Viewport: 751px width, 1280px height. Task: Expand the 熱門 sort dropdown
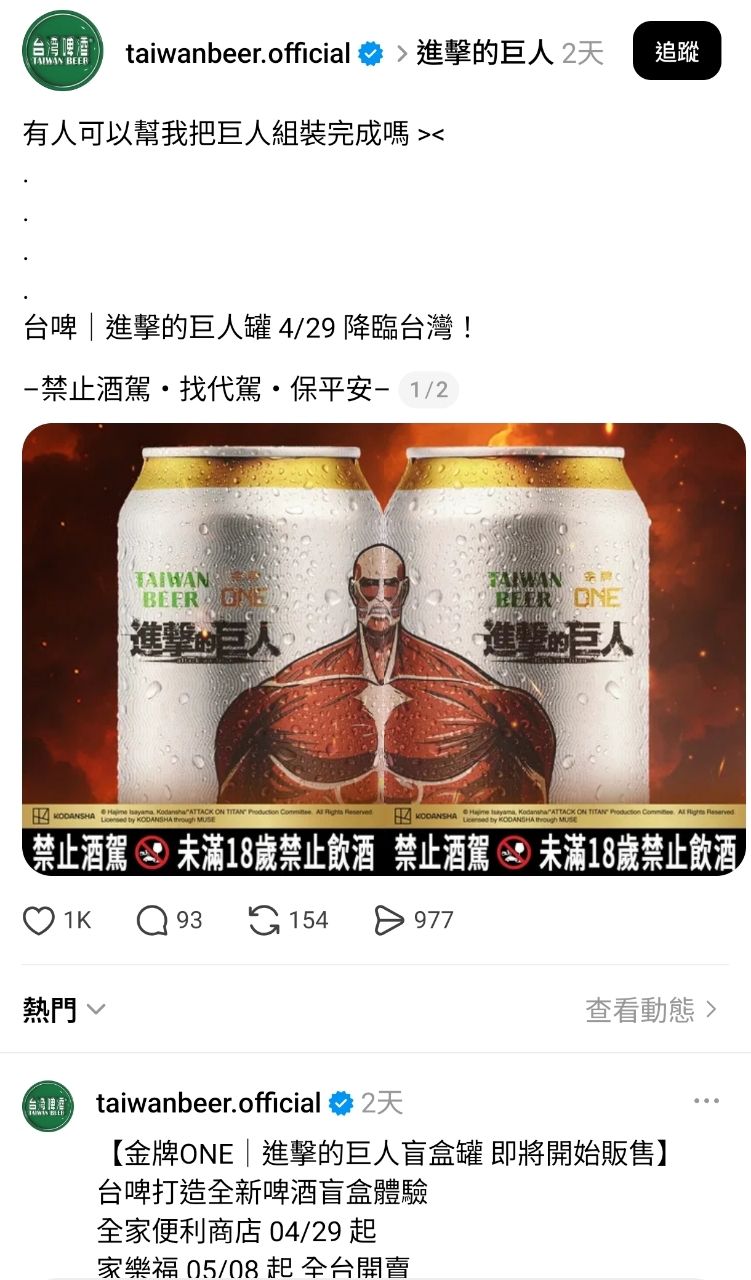click(64, 1010)
